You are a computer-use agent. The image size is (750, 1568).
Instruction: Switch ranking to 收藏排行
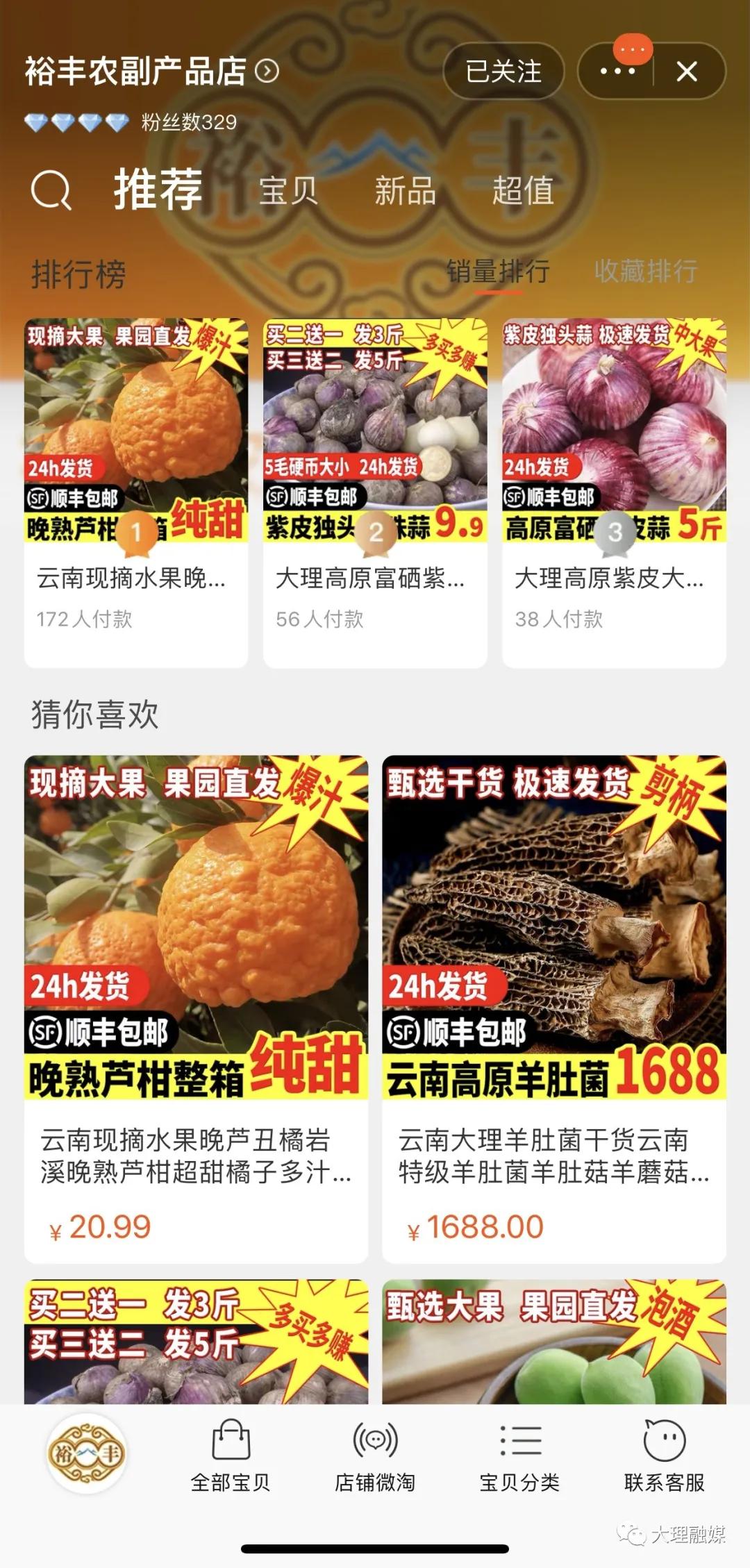point(646,272)
